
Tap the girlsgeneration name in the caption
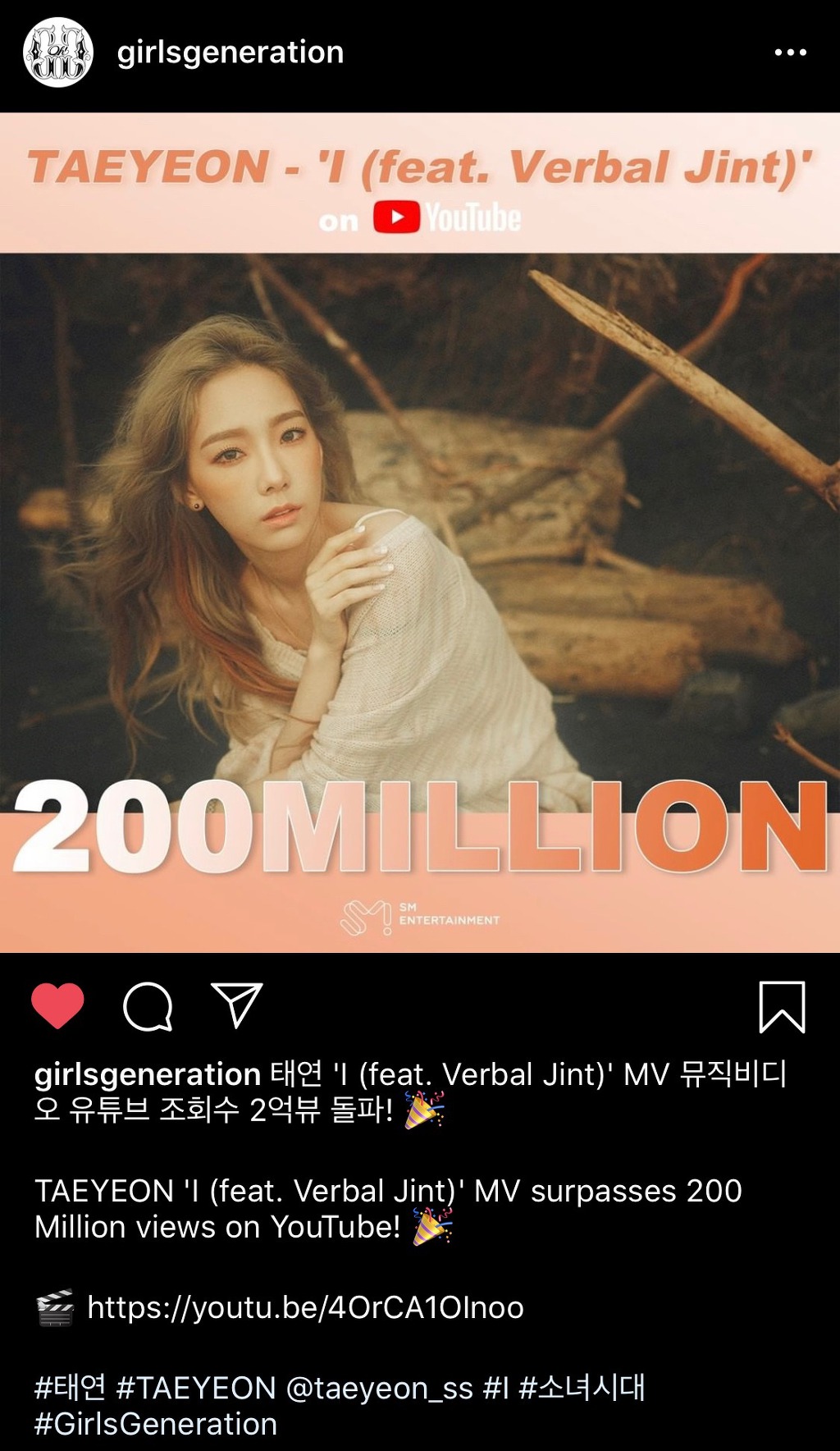[x=148, y=1074]
